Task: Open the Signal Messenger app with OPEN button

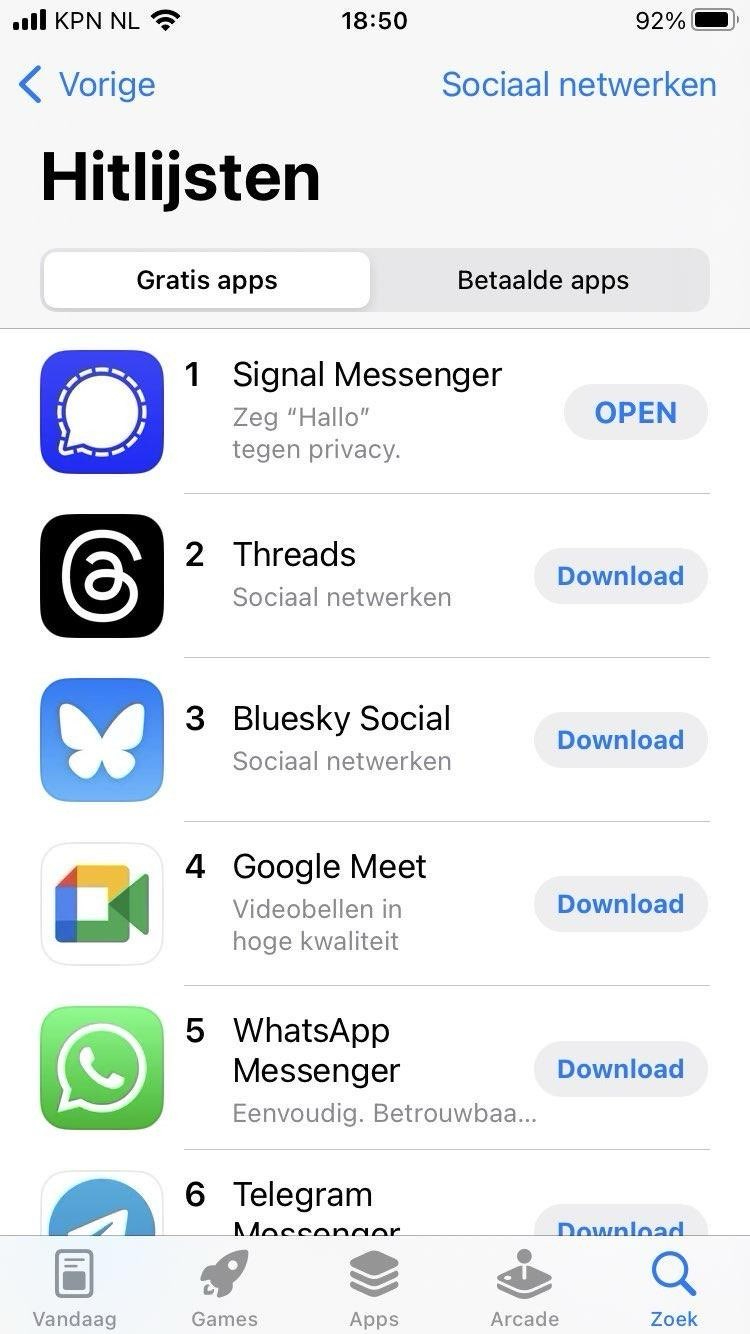Action: coord(635,413)
